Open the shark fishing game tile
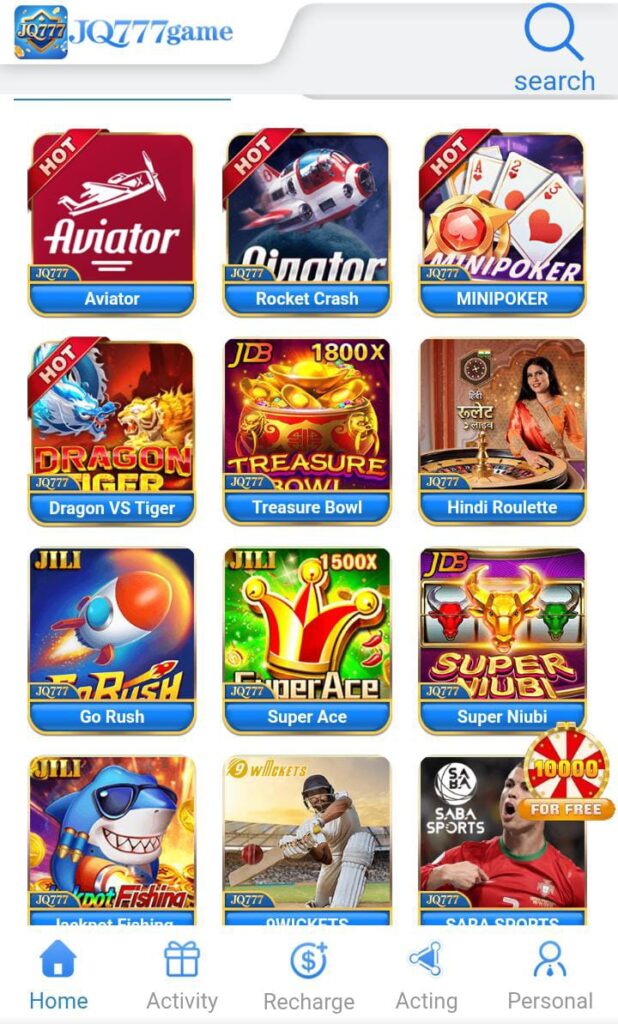 pos(111,840)
